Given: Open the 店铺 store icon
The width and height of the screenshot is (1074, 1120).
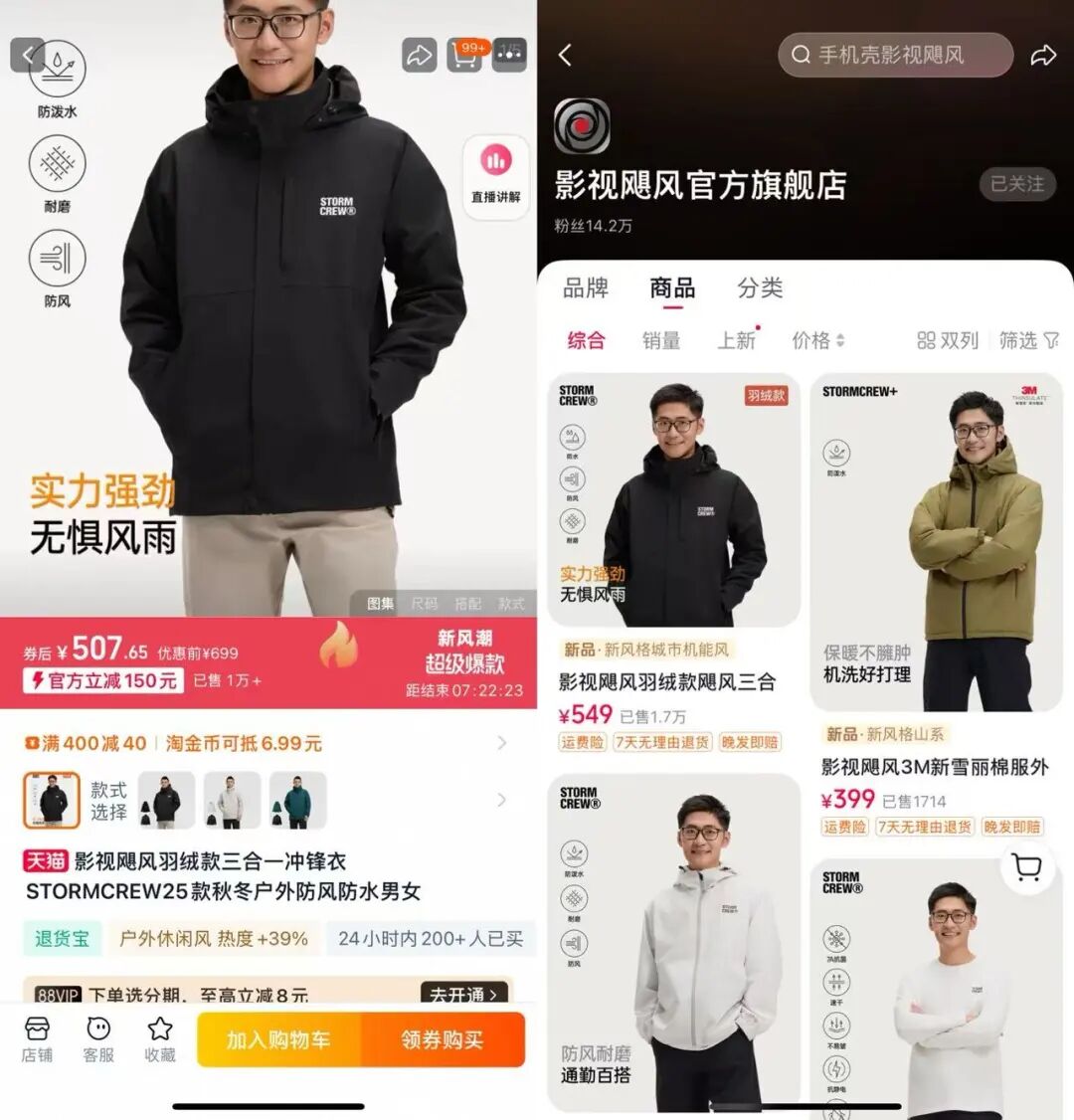Looking at the screenshot, I should [x=37, y=1039].
